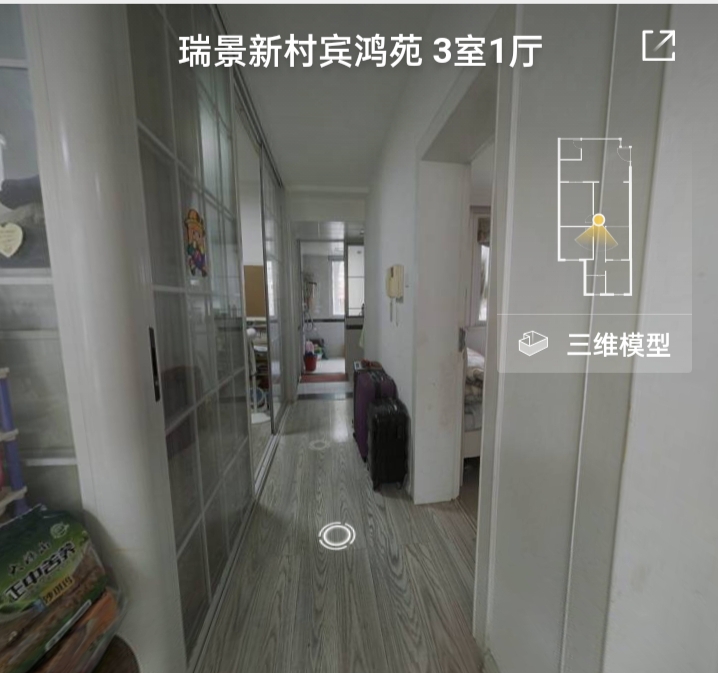Open the 三维模型 3D model view
The width and height of the screenshot is (718, 673).
tap(595, 345)
